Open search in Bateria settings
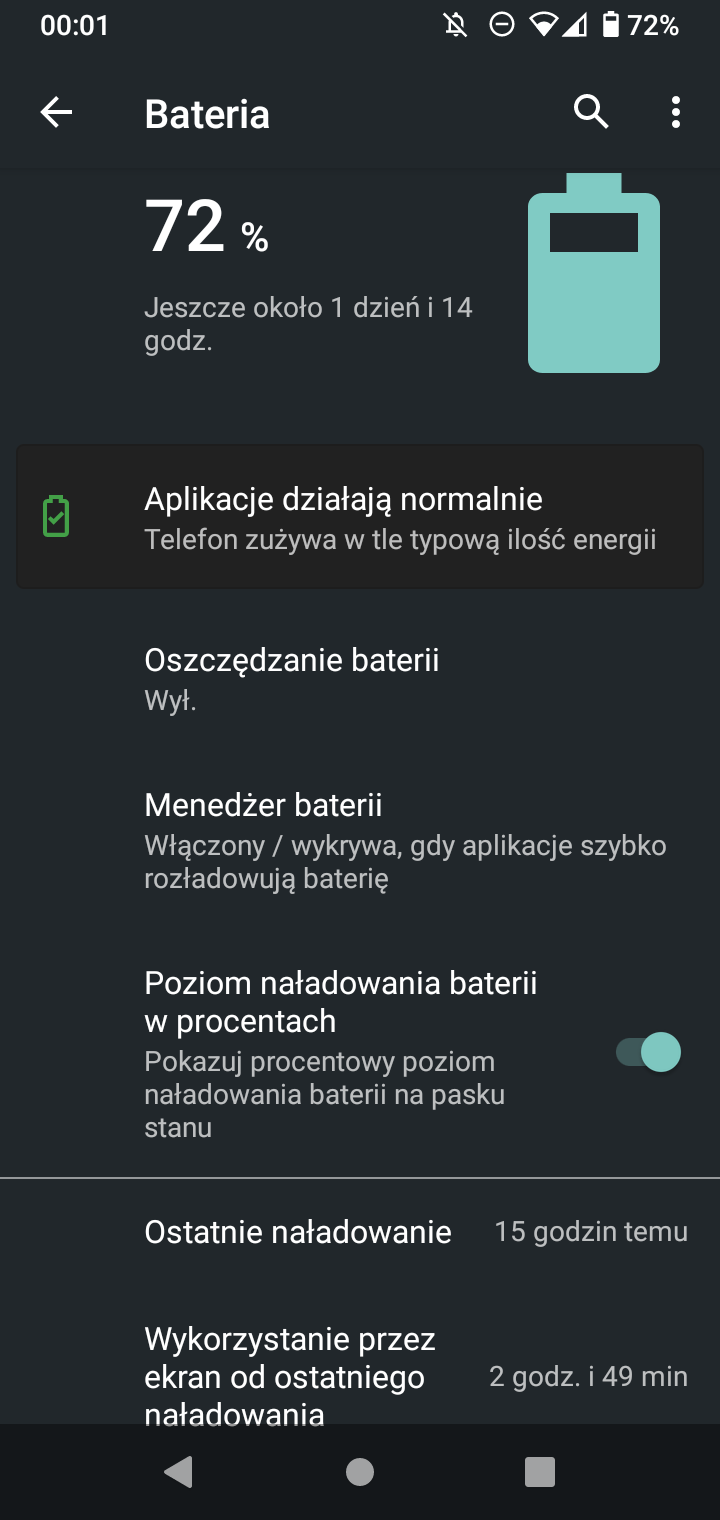Viewport: 720px width, 1520px height. pos(591,113)
